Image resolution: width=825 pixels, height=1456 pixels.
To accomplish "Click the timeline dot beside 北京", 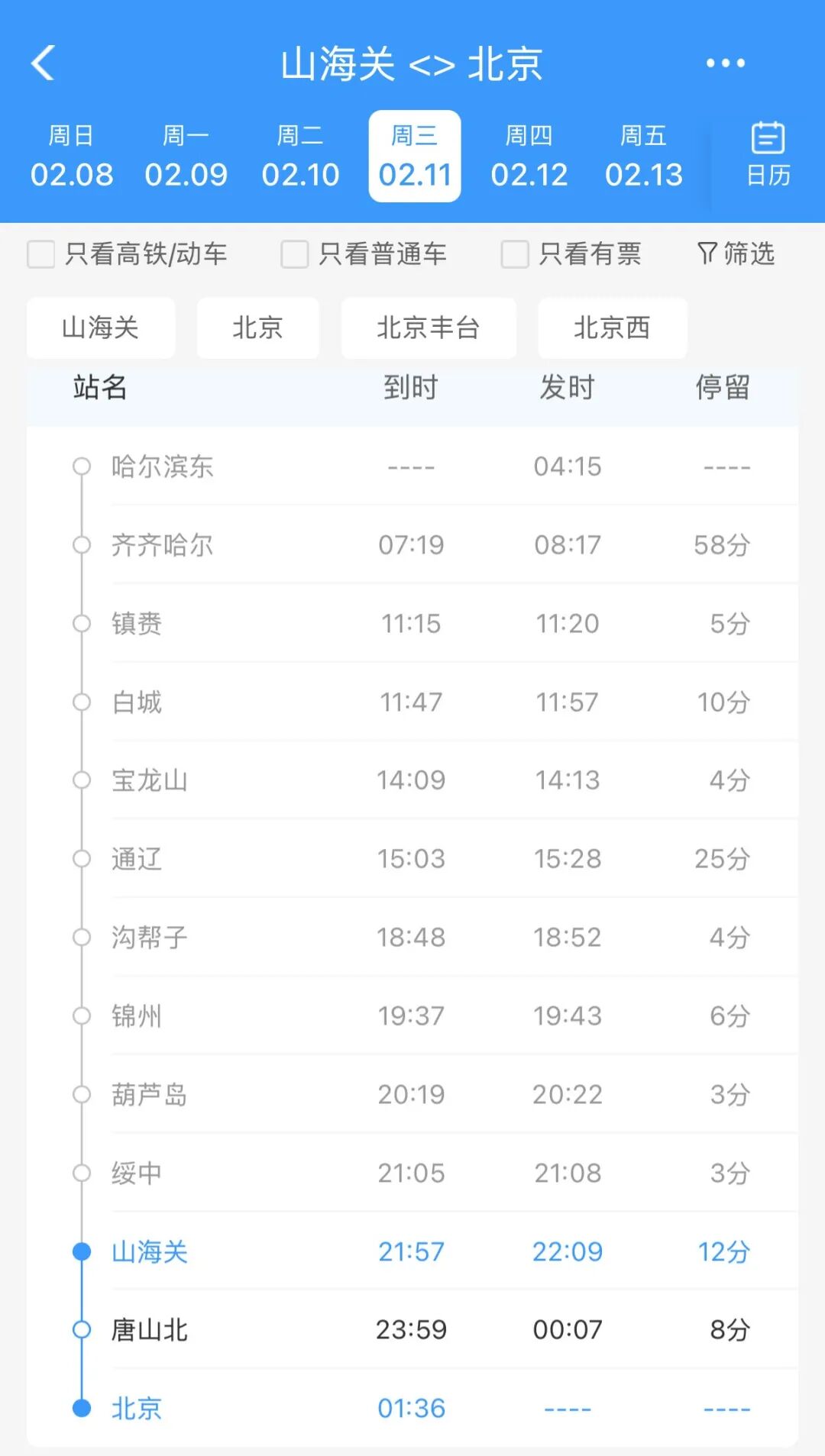I will pos(82,1407).
